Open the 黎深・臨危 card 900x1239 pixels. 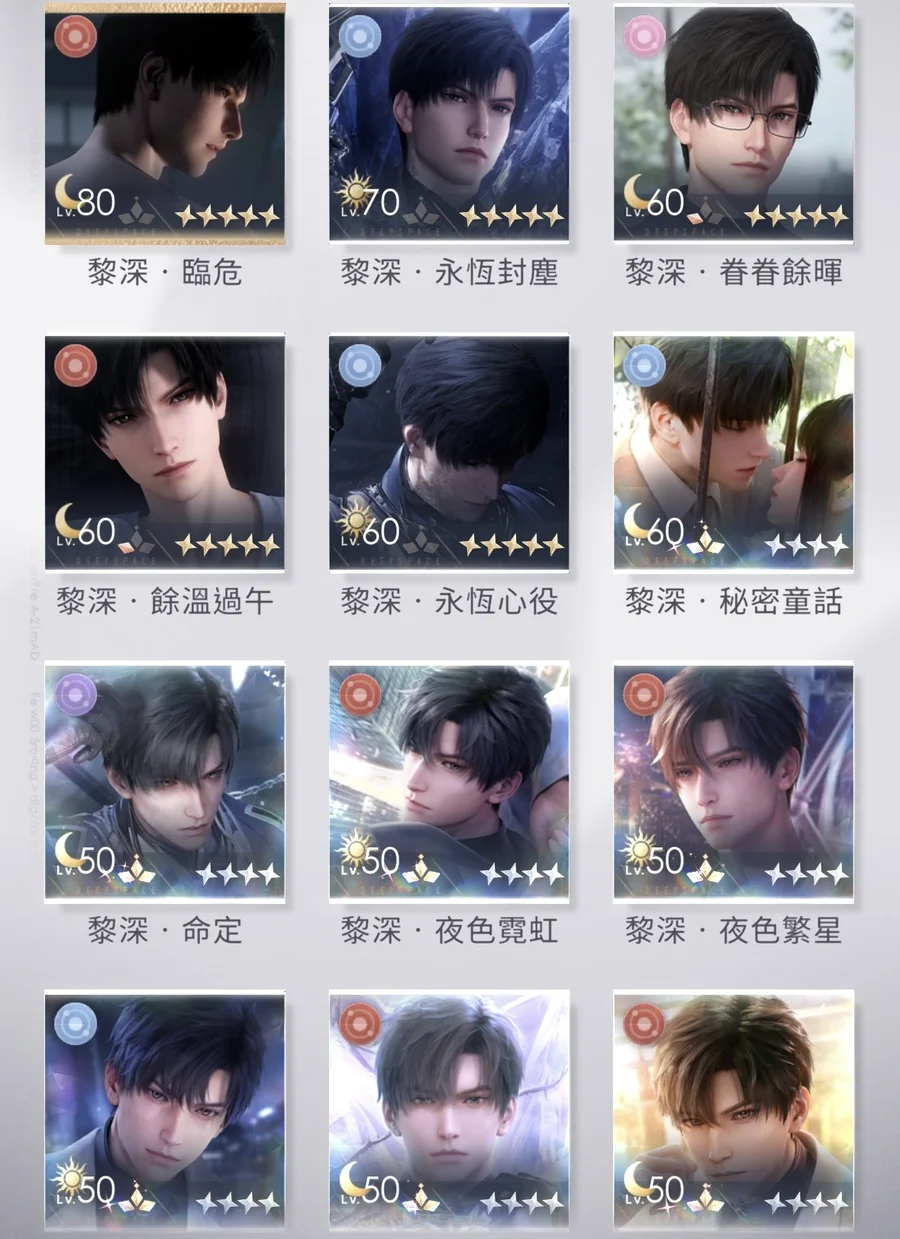click(x=164, y=123)
